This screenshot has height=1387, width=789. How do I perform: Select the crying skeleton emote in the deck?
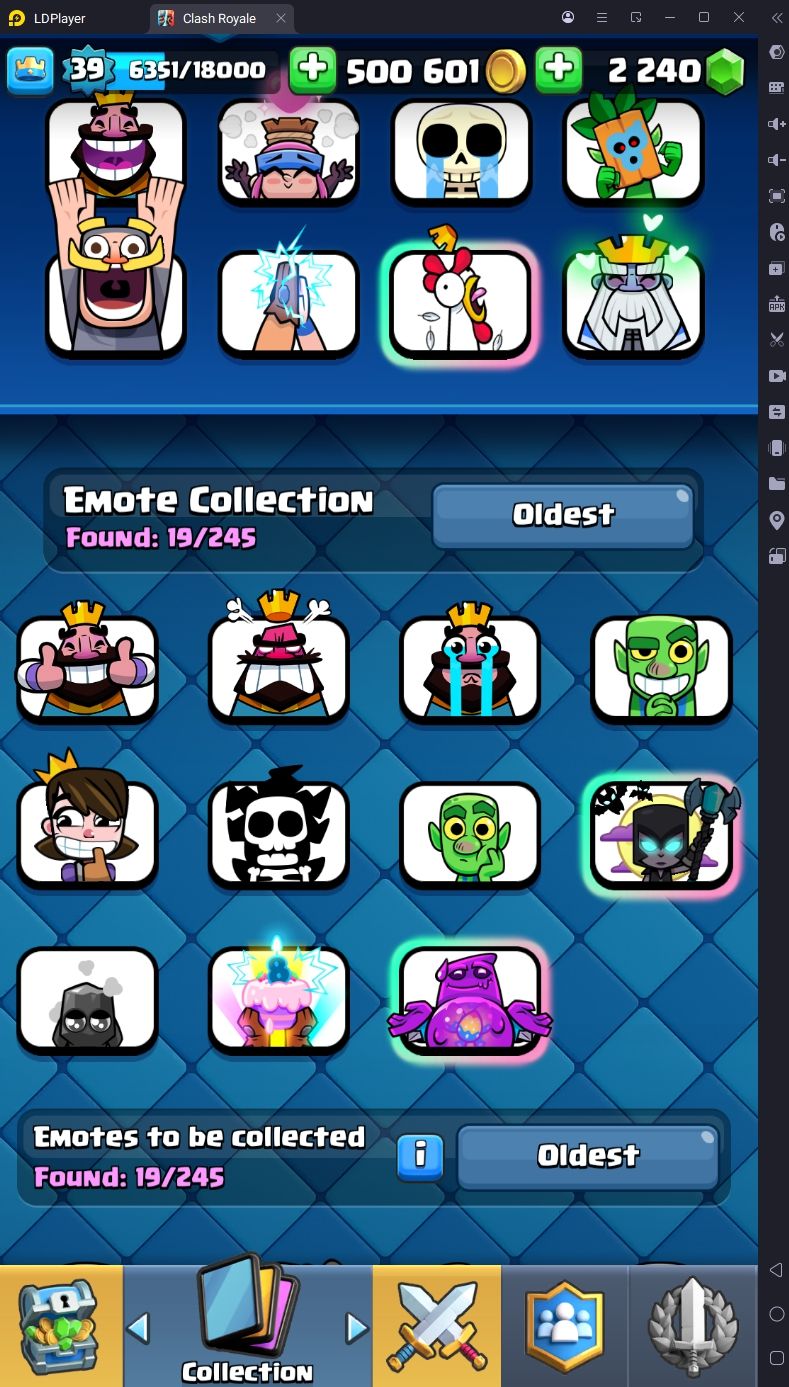tap(460, 150)
